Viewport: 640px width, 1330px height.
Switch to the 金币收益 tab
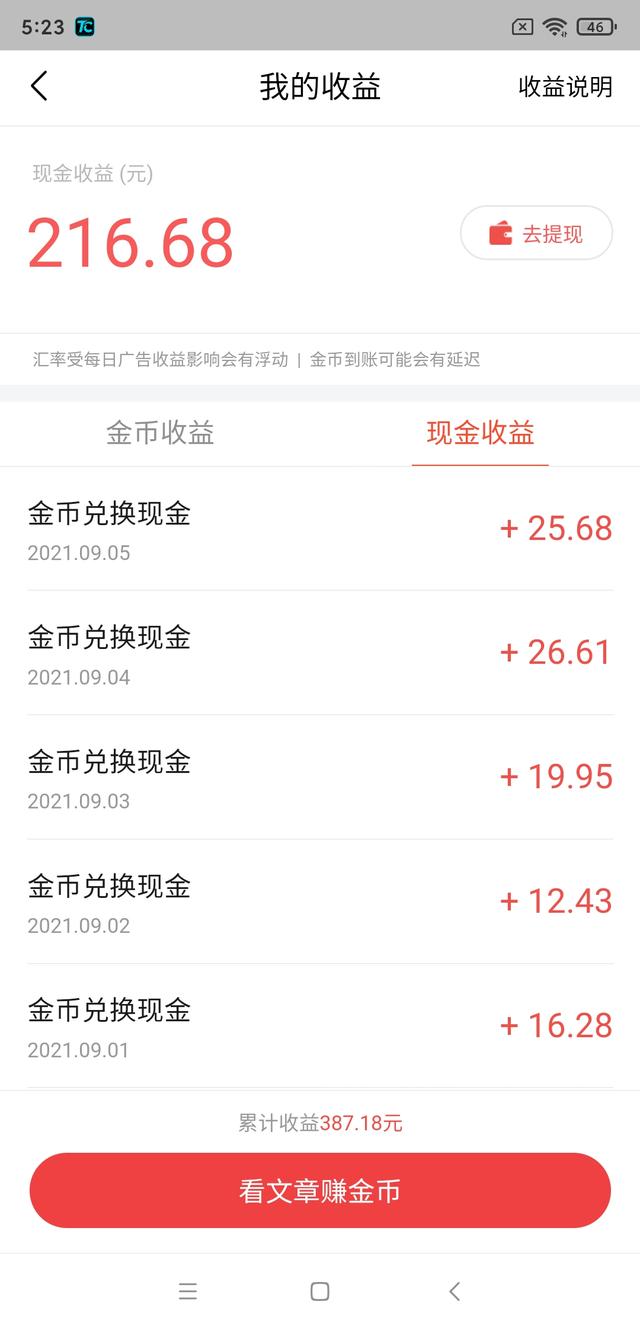(160, 433)
